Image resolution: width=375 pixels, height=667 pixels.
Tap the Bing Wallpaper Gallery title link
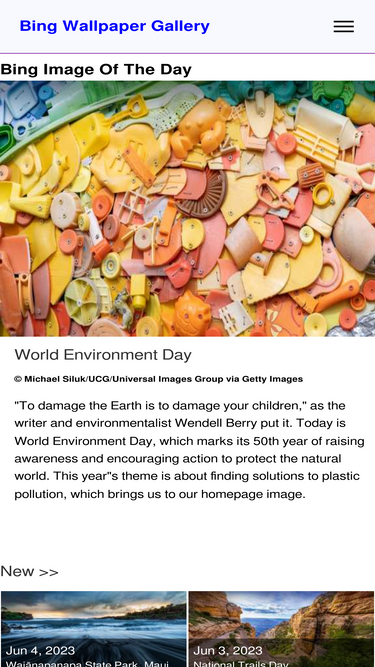click(x=114, y=26)
